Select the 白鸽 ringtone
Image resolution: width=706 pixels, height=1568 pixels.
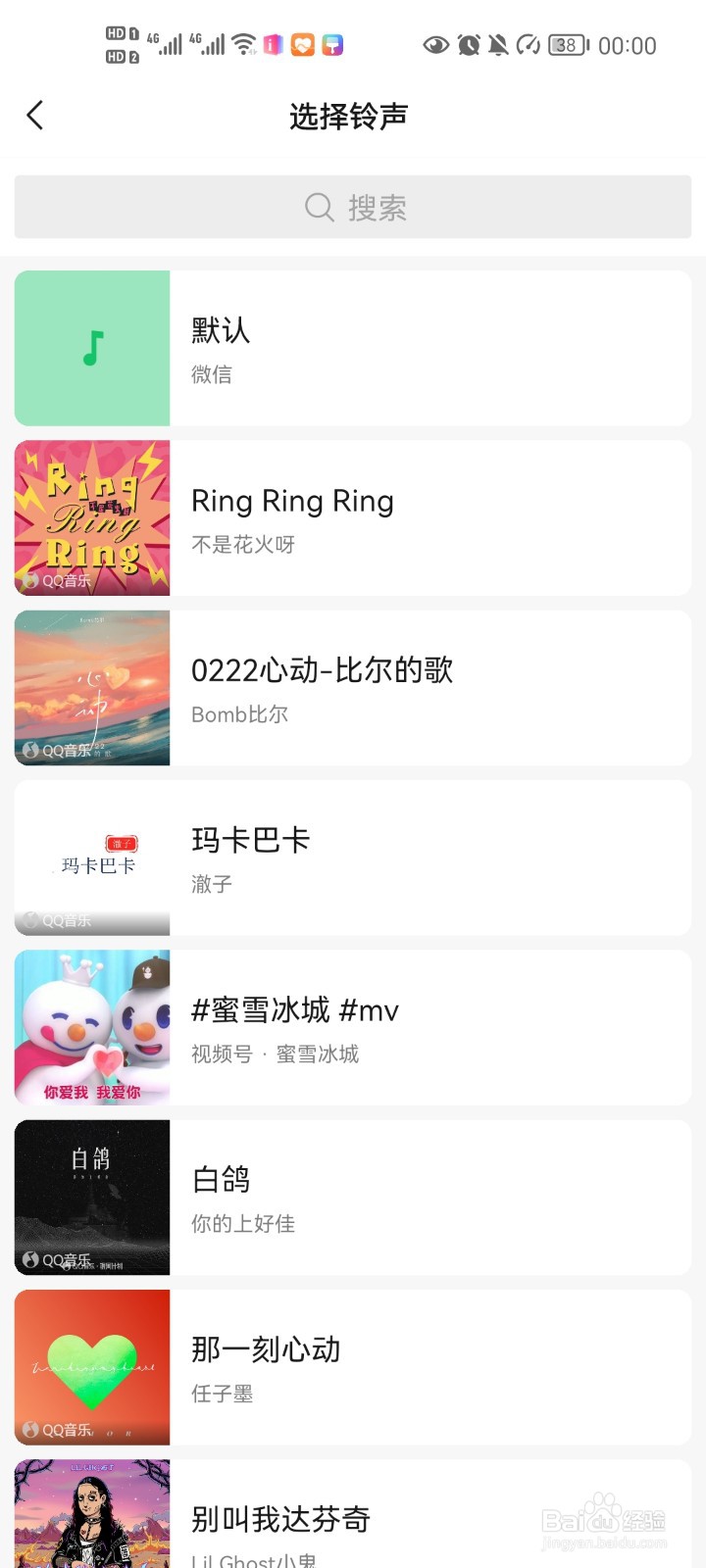[x=353, y=1198]
